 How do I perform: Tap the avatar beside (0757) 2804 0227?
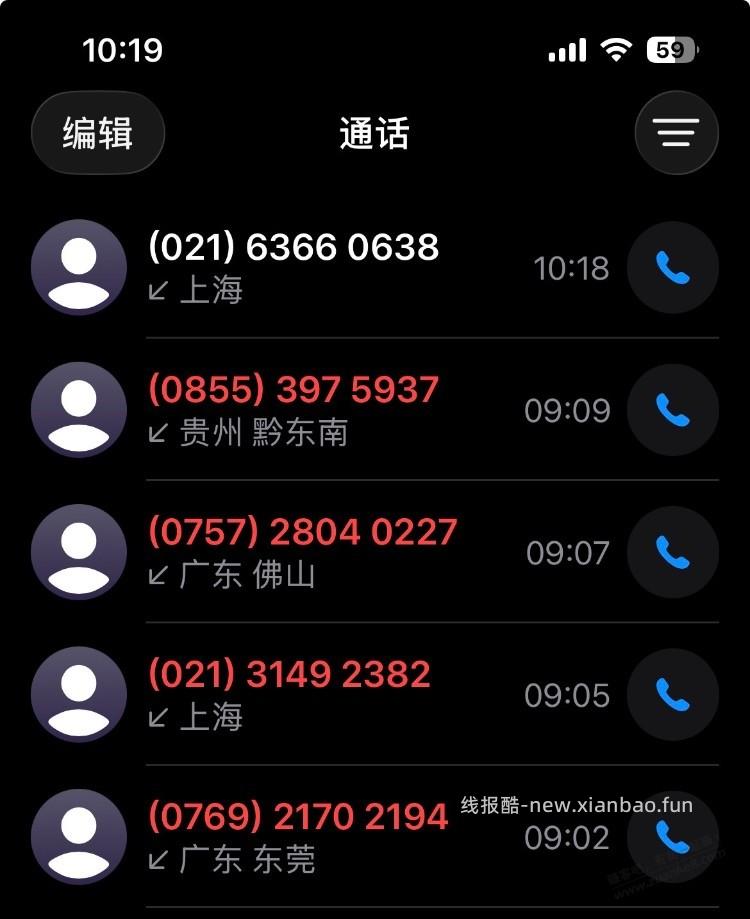[78, 552]
